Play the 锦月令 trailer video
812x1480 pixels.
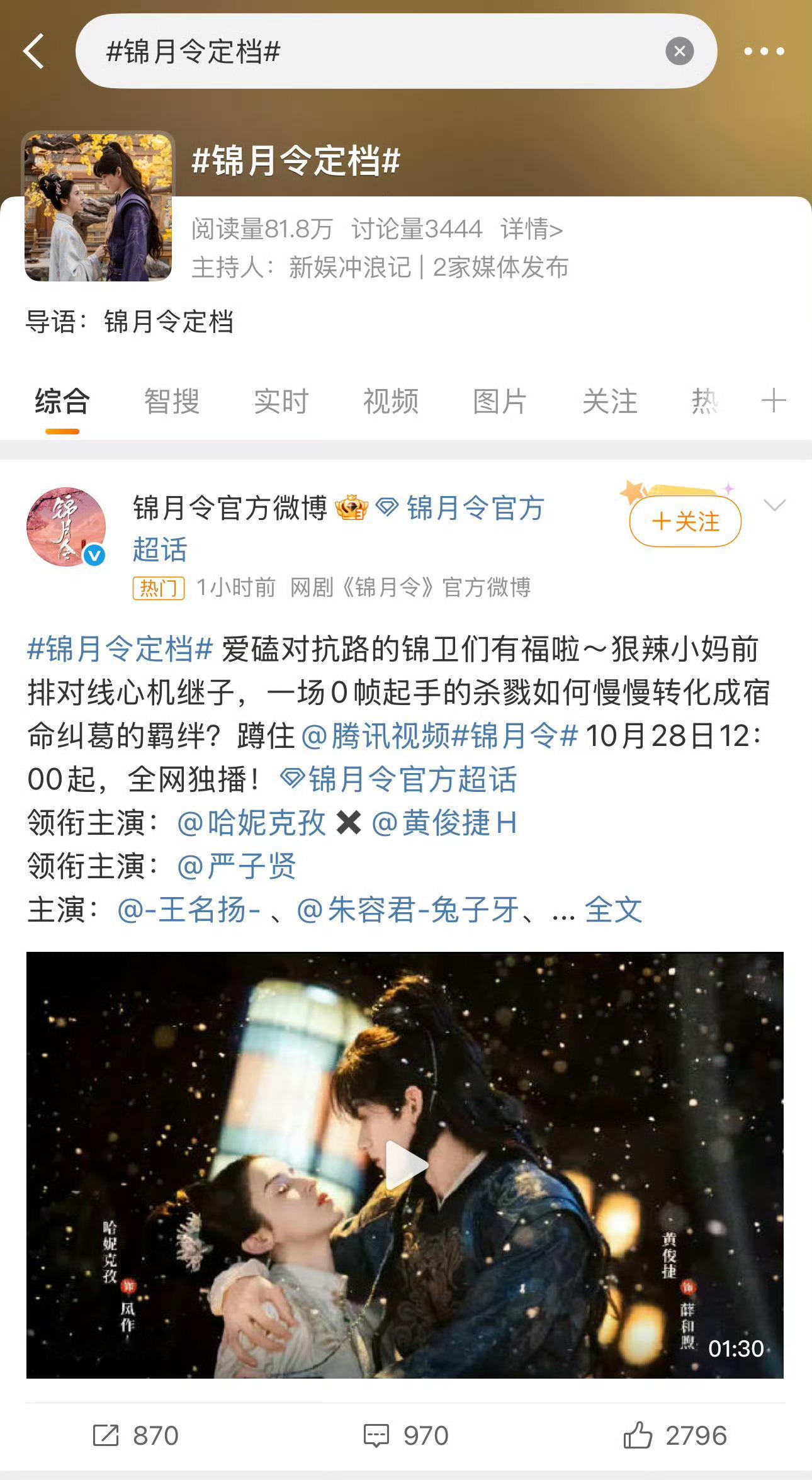406,1162
